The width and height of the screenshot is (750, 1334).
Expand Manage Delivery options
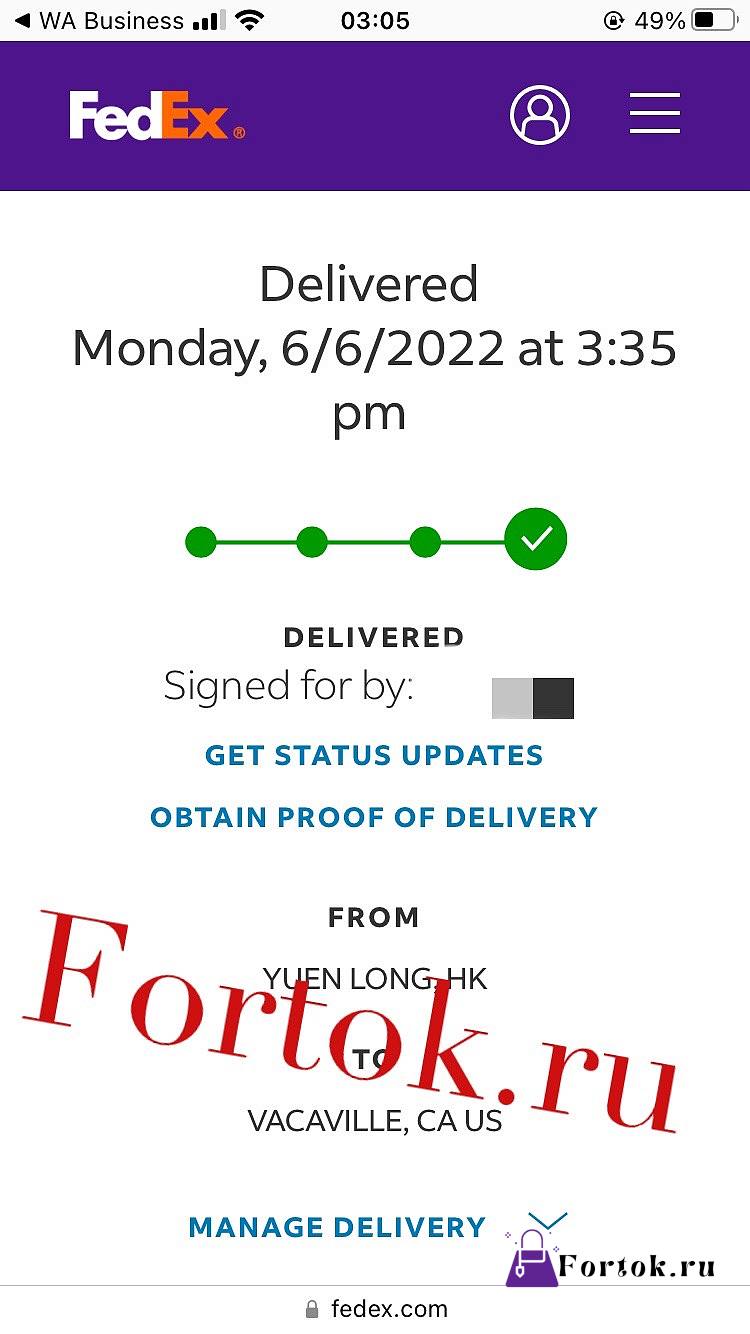pos(377,1227)
